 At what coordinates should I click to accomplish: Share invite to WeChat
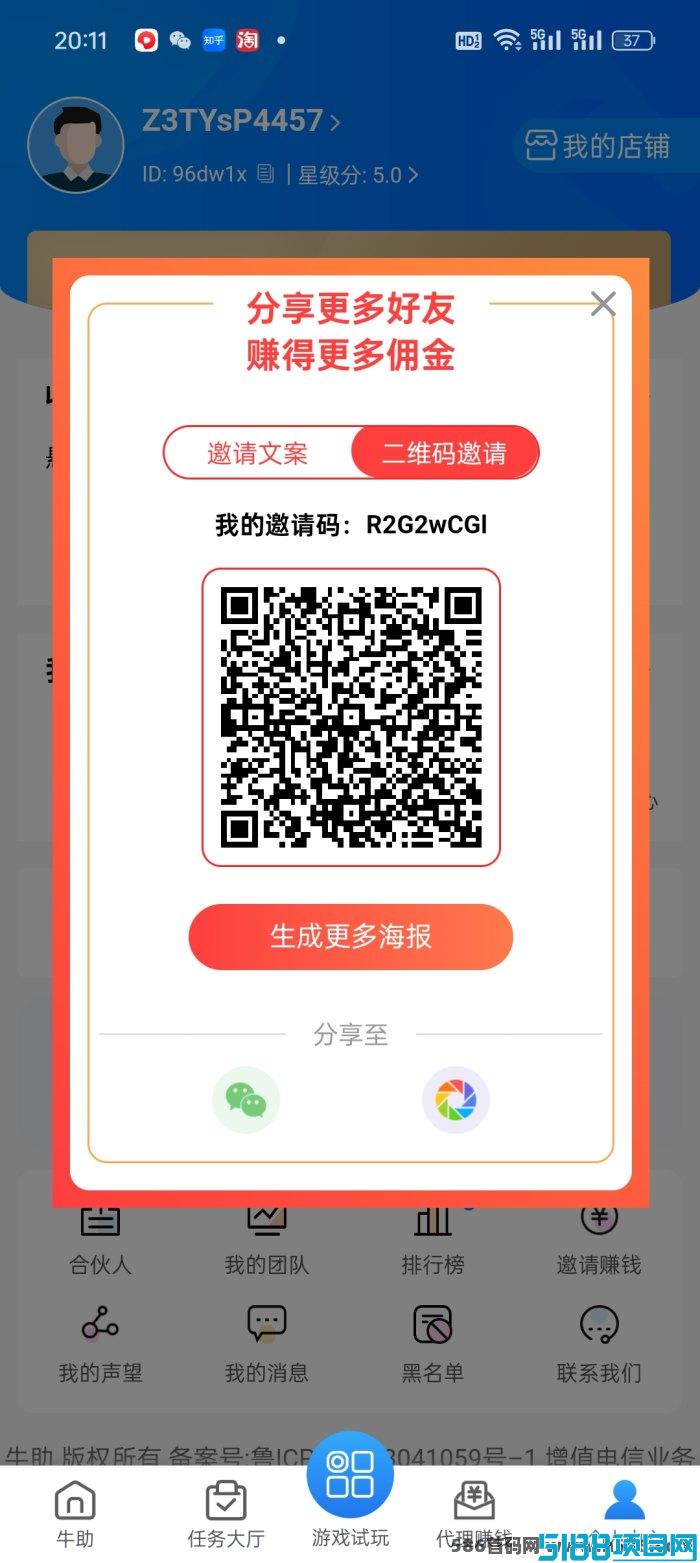[246, 1100]
